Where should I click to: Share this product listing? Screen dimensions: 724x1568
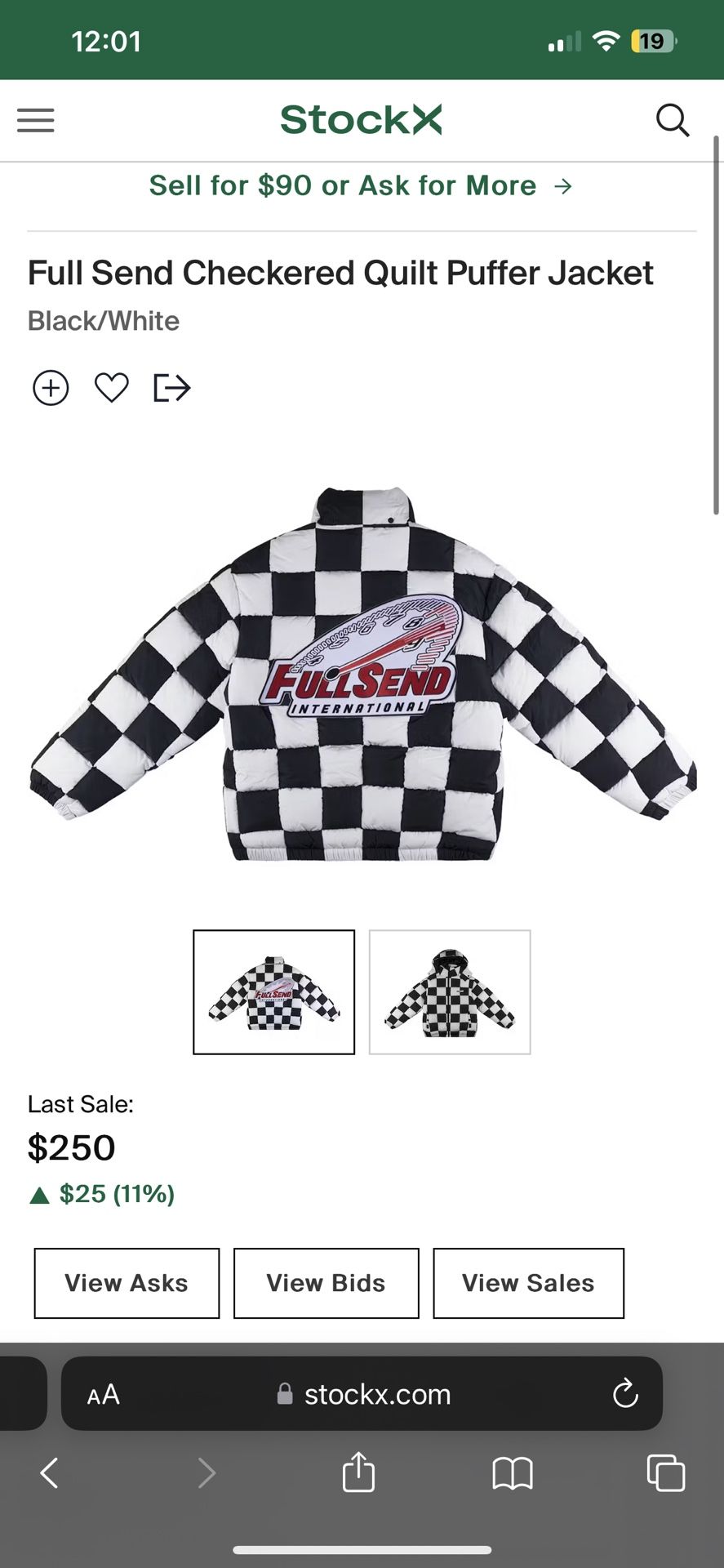tap(172, 388)
